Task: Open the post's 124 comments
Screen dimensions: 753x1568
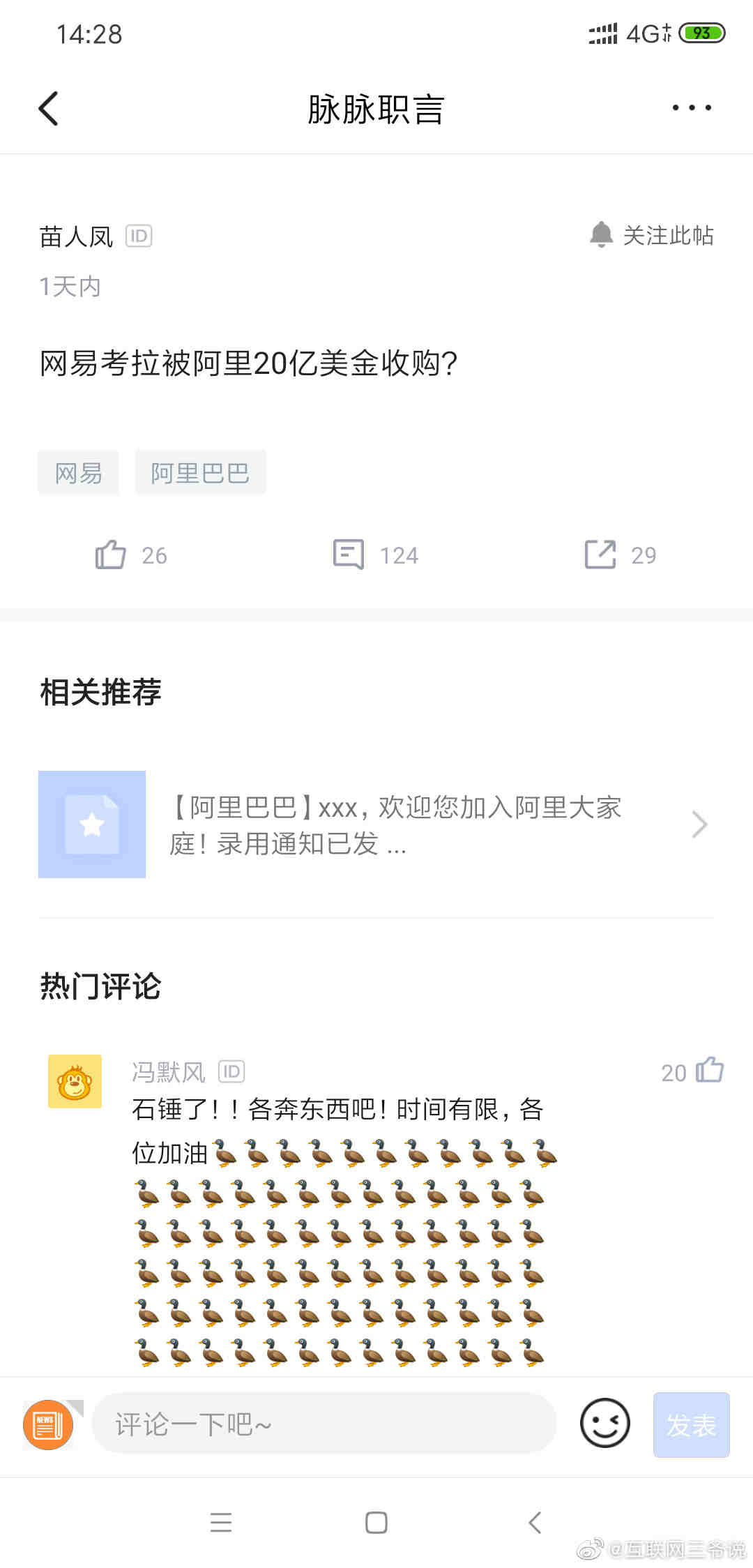Action: (349, 555)
